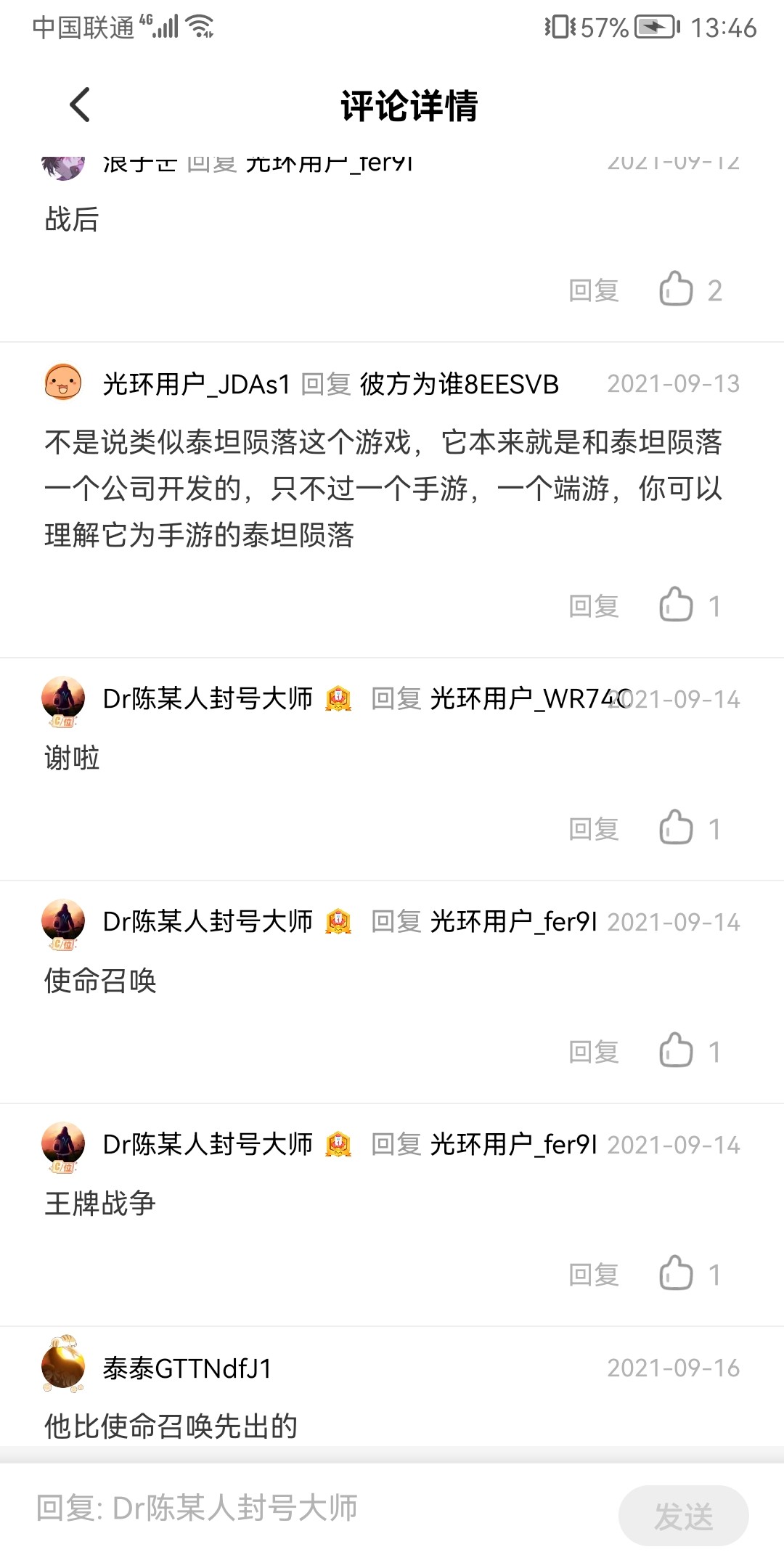This screenshot has height=1568, width=784.
Task: Open 泰泰GTTNdfJ1's avatar
Action: click(x=63, y=1366)
